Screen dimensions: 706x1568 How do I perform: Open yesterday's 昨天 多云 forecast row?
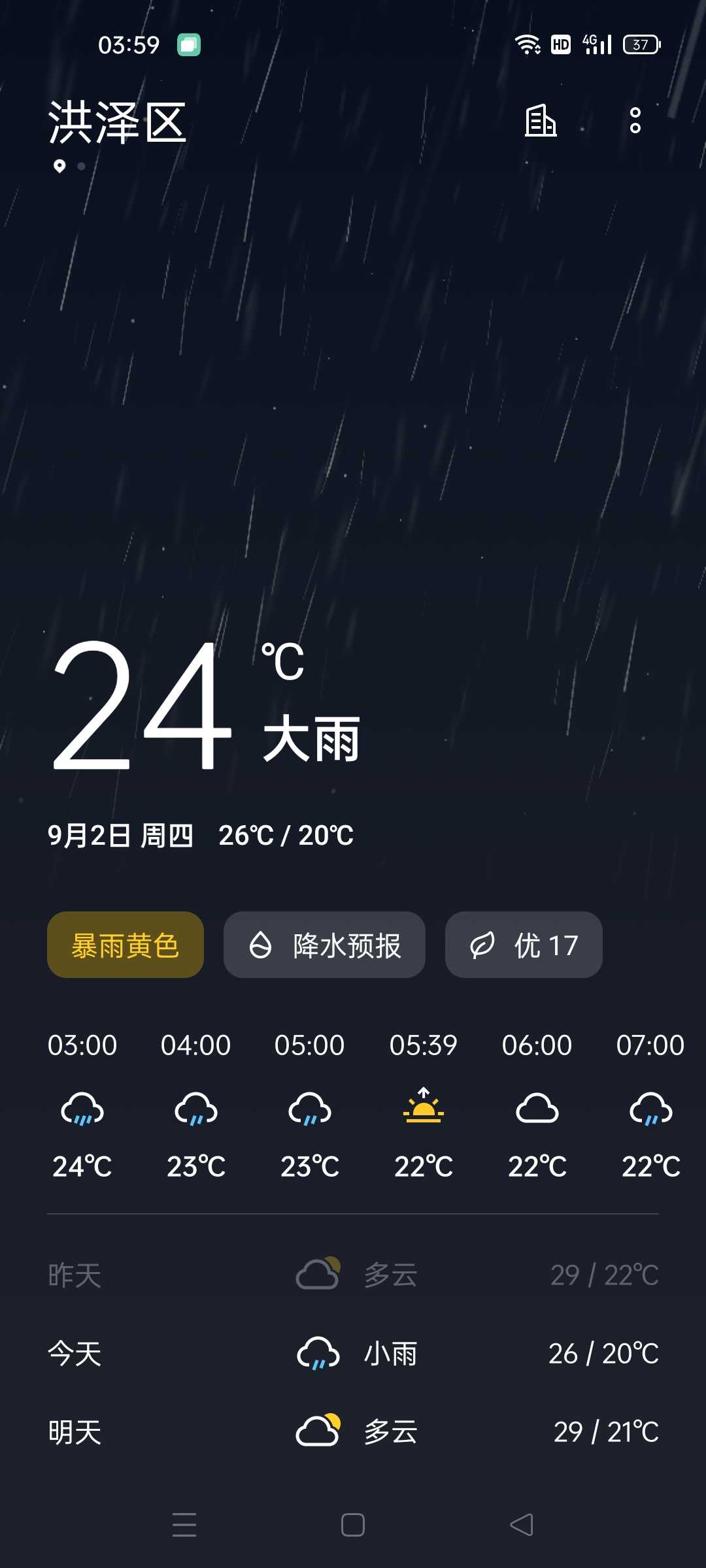coord(353,1275)
